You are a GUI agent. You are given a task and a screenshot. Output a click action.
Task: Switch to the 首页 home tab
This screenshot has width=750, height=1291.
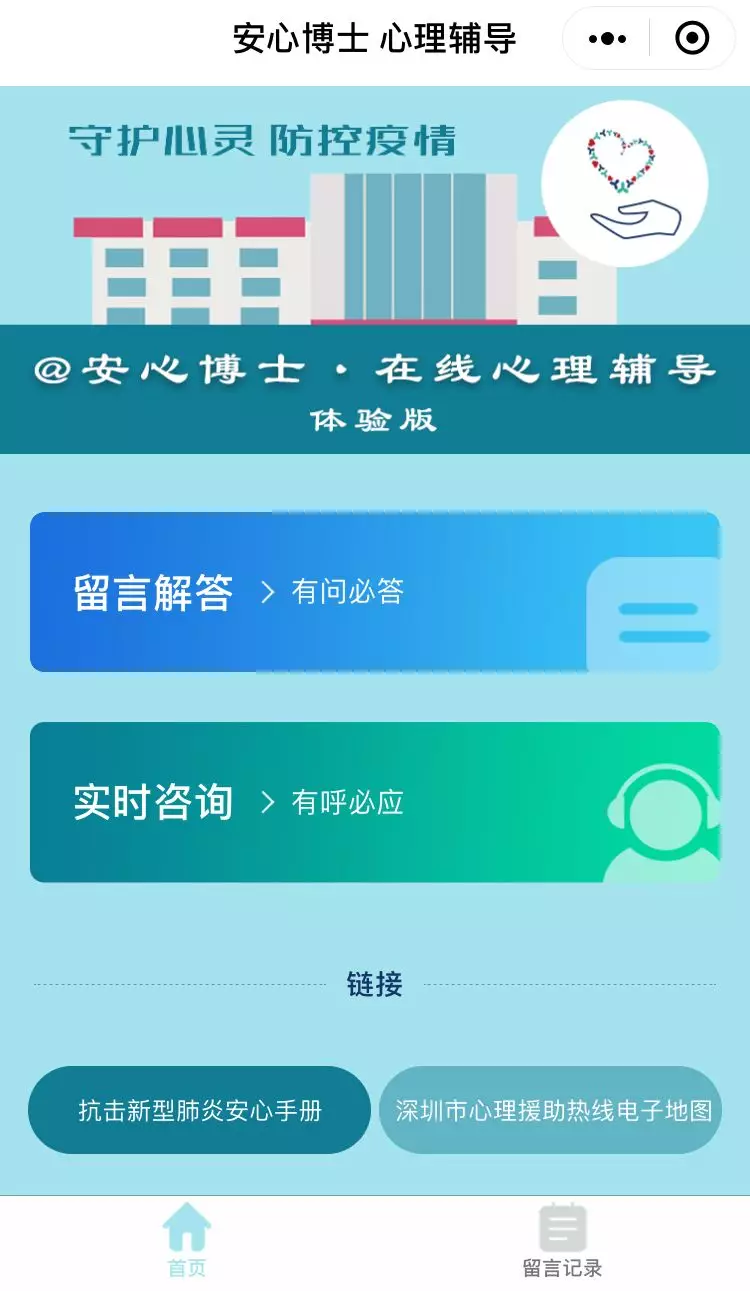coord(187,1242)
